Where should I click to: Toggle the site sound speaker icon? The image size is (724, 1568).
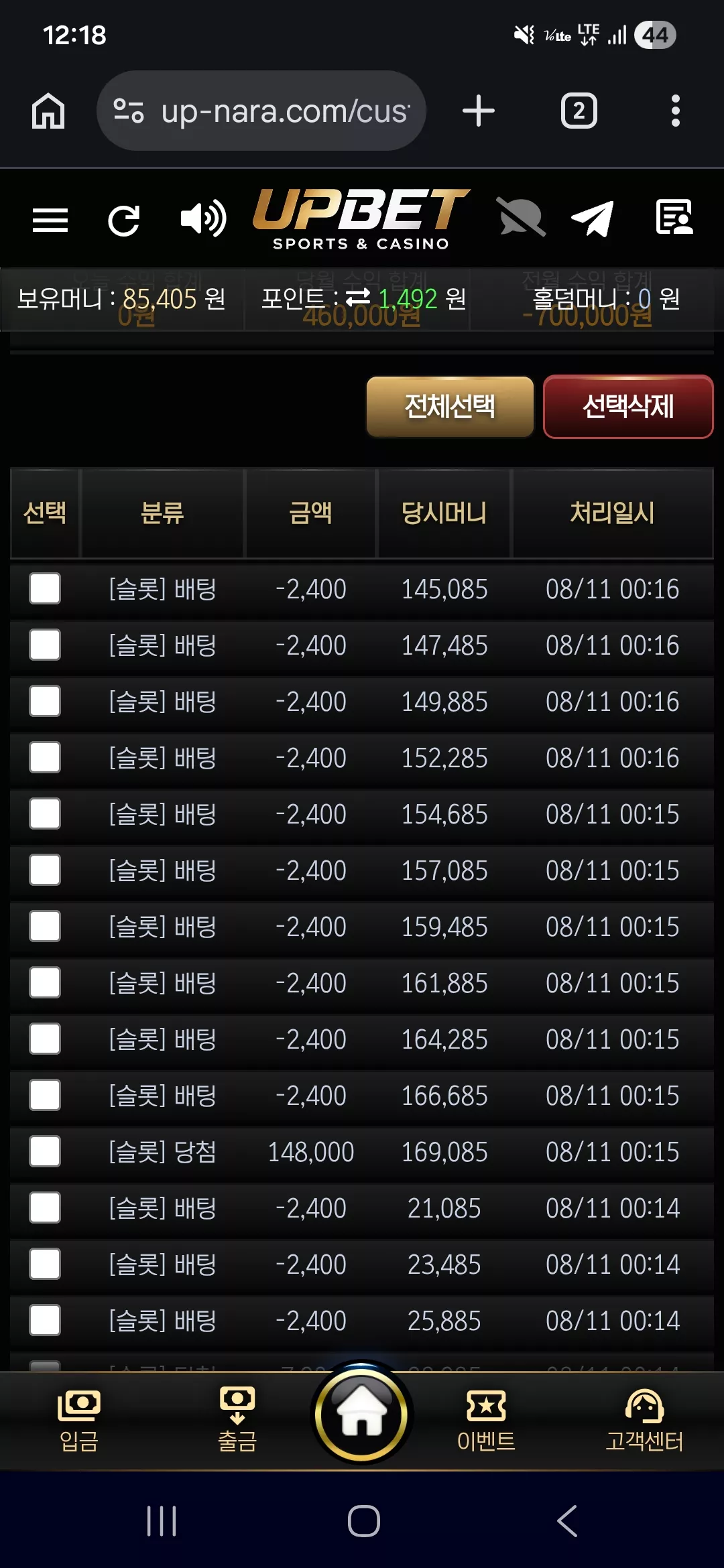(x=203, y=218)
